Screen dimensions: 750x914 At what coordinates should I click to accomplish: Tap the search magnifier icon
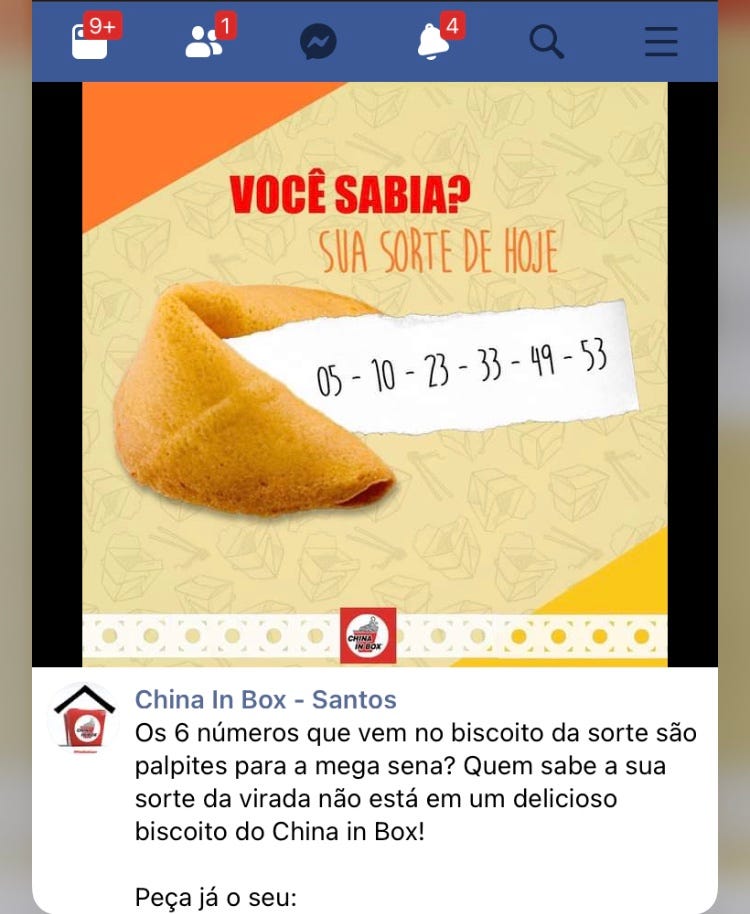tap(546, 42)
